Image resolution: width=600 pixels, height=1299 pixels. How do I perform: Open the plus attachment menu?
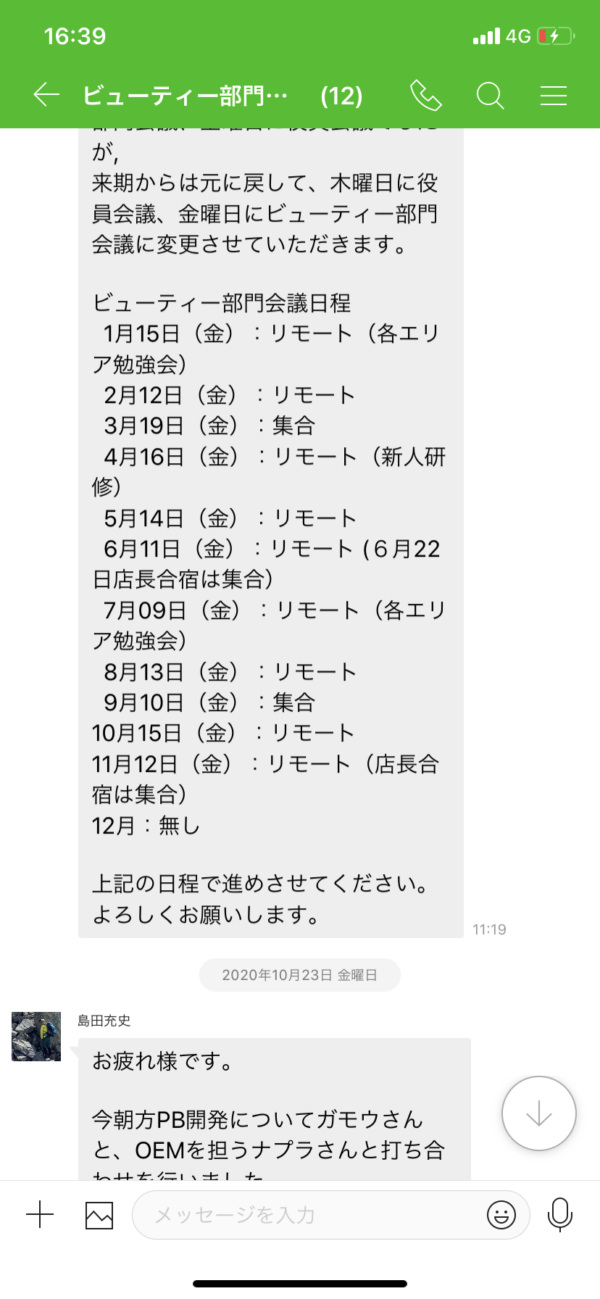(x=39, y=1215)
